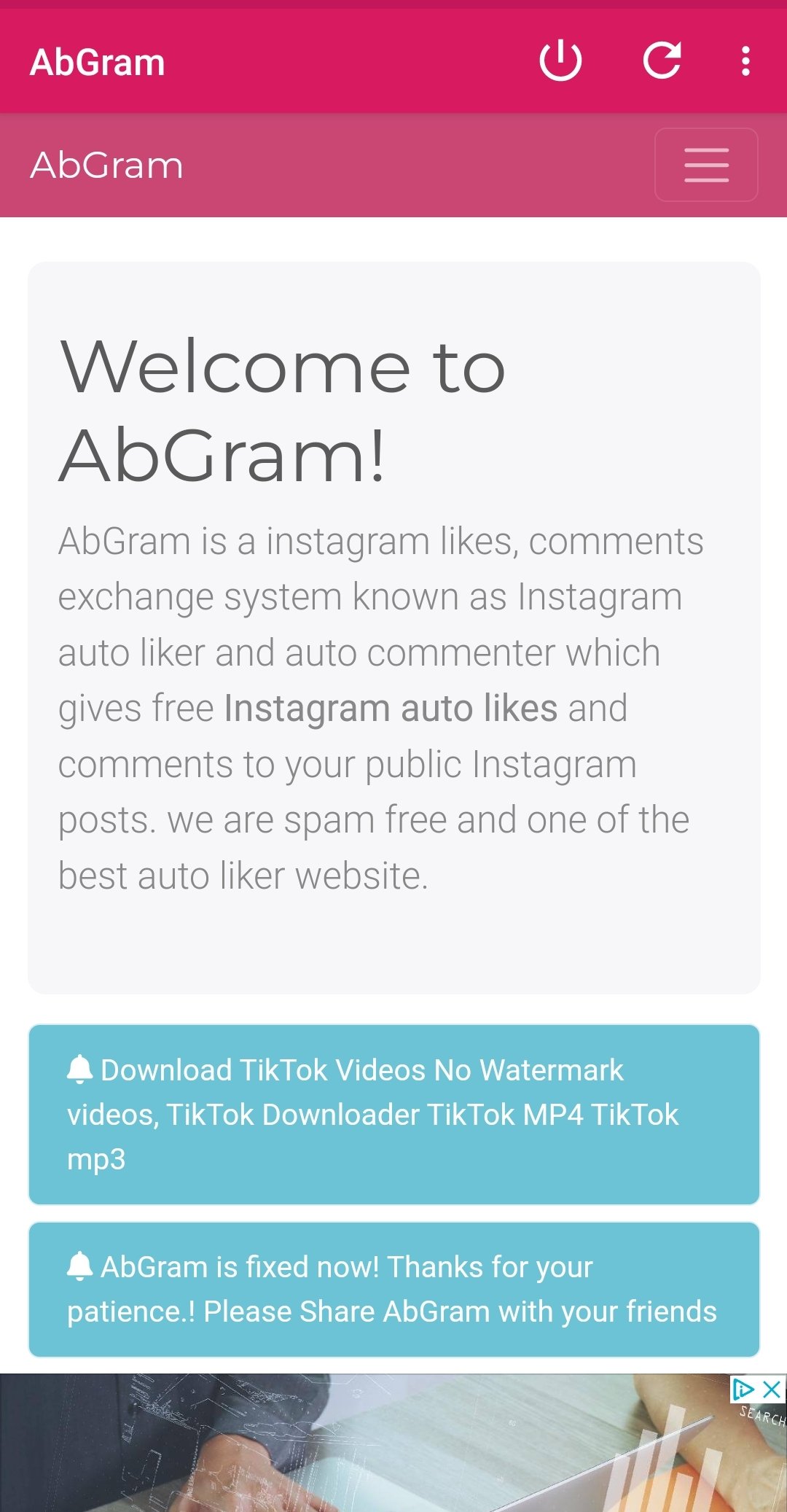Open the three-dot overflow menu
The width and height of the screenshot is (787, 1512).
pyautogui.click(x=745, y=61)
